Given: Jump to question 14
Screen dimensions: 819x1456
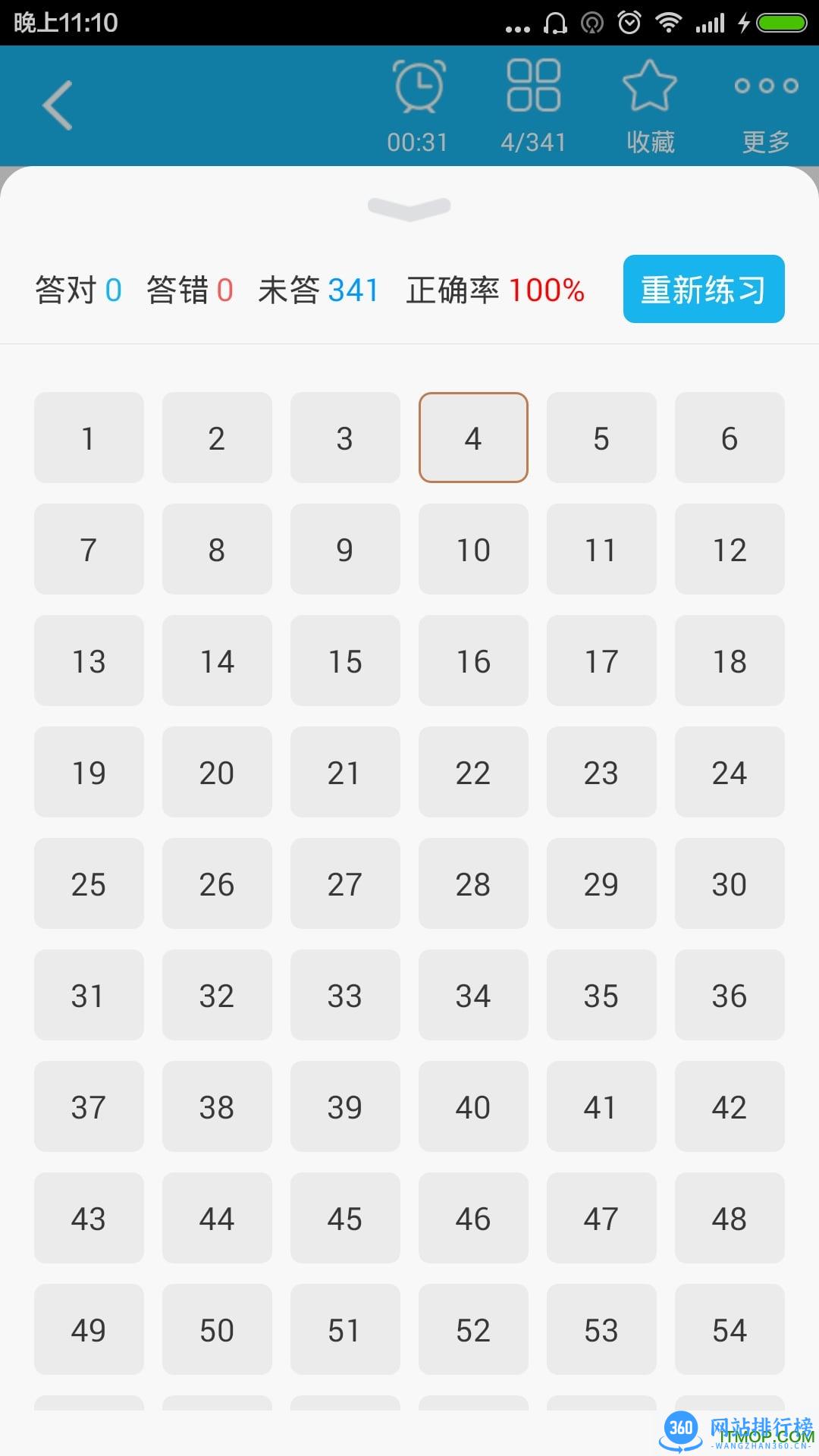Looking at the screenshot, I should click(217, 661).
